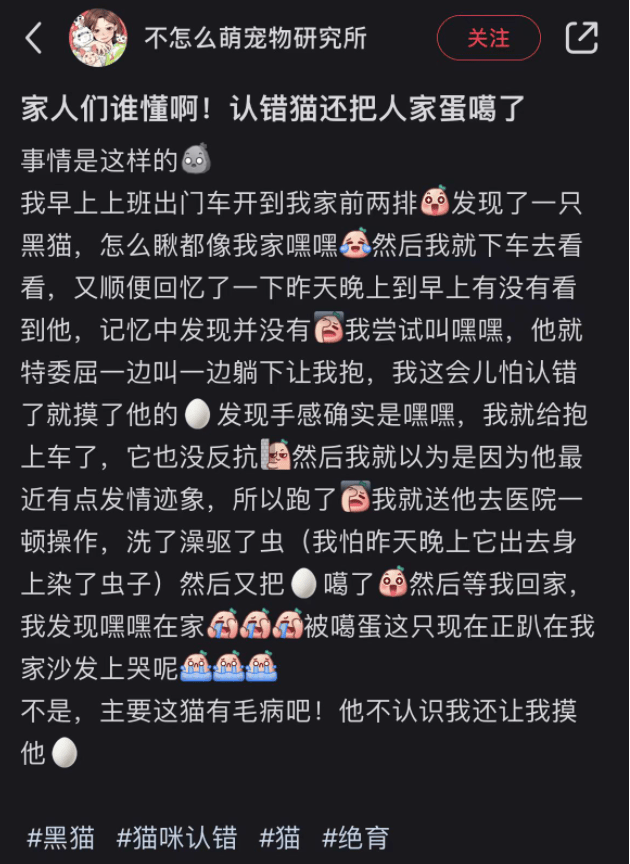The image size is (630, 864).
Task: Open the #猫 hashtag
Action: click(x=279, y=837)
